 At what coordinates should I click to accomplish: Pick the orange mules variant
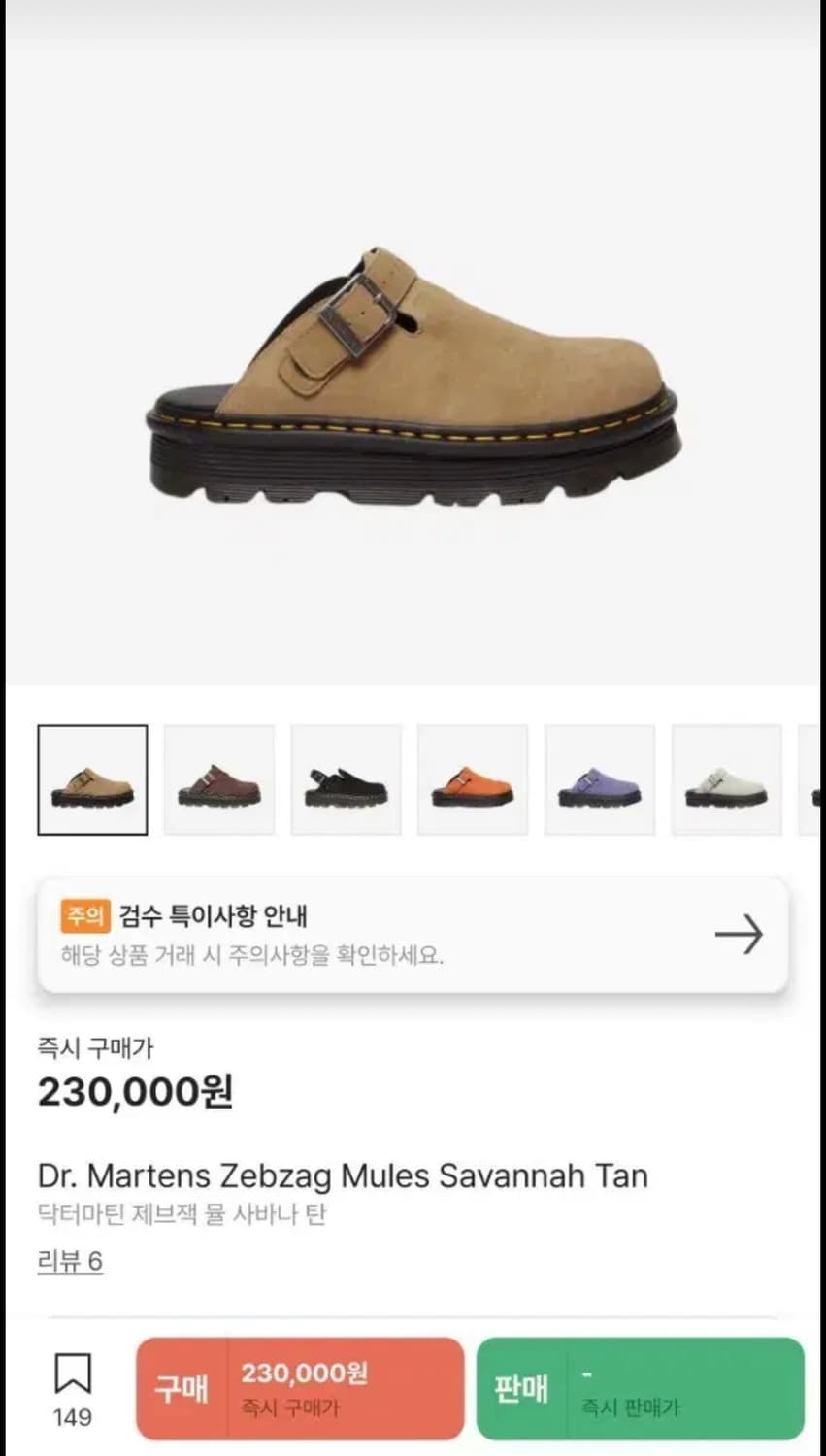[x=473, y=779]
